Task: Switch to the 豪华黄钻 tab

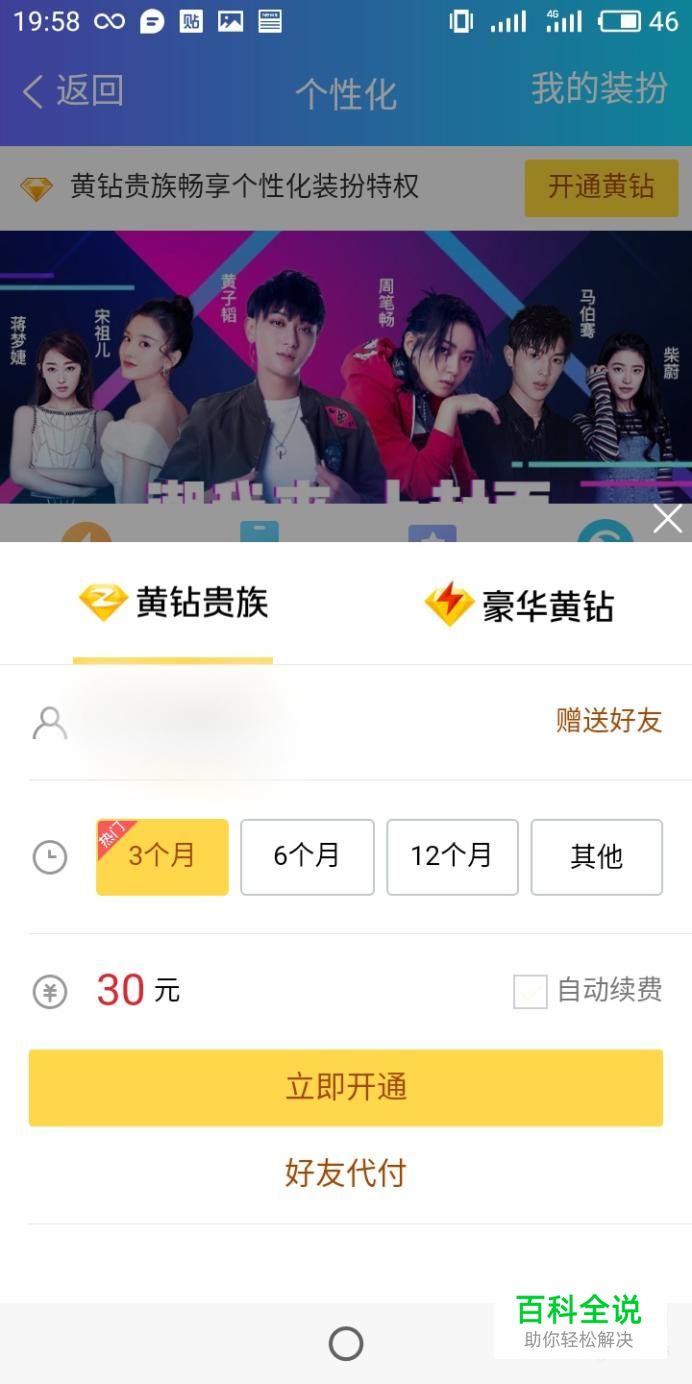Action: click(x=519, y=605)
